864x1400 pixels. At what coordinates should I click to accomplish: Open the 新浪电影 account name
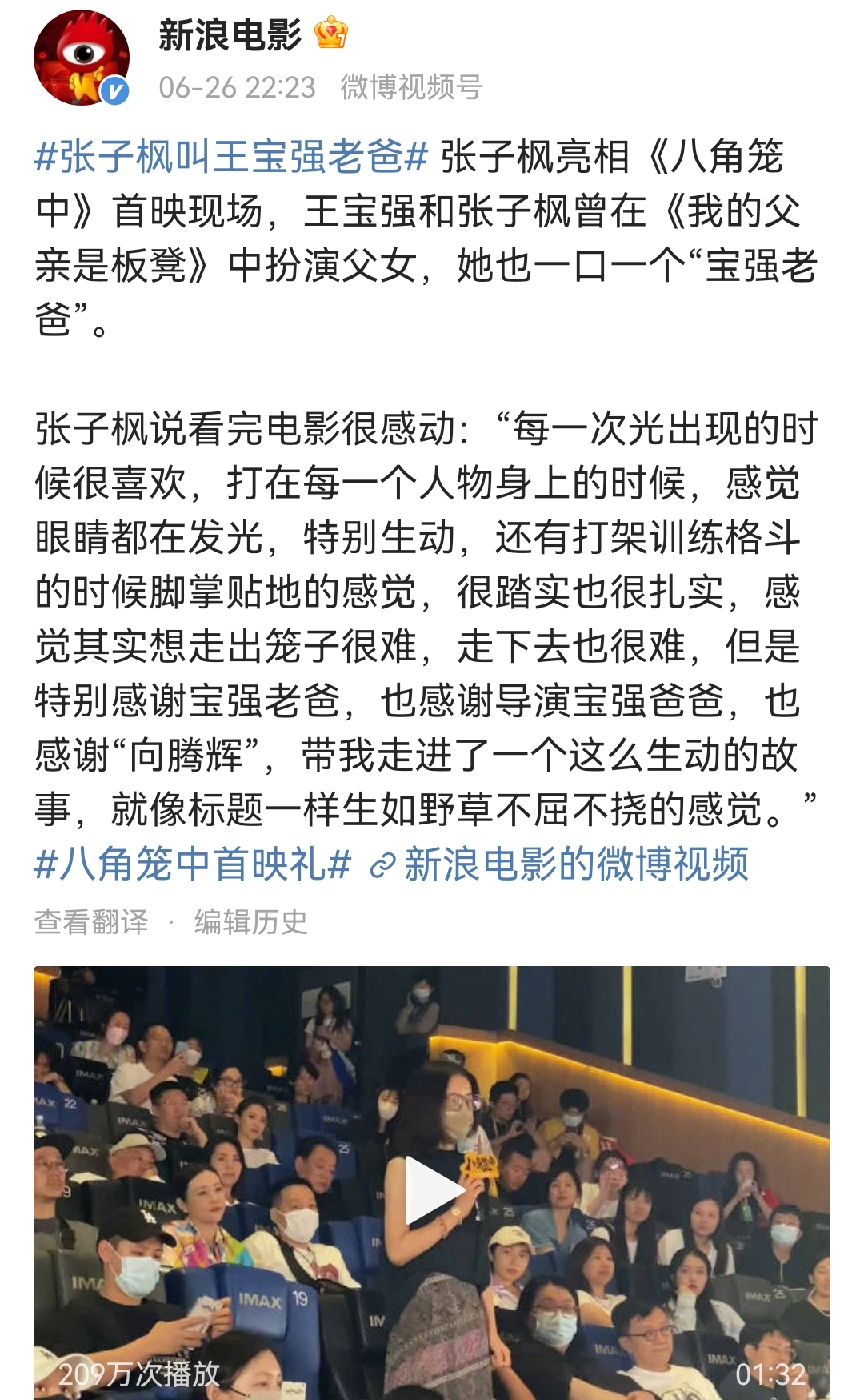(230, 35)
